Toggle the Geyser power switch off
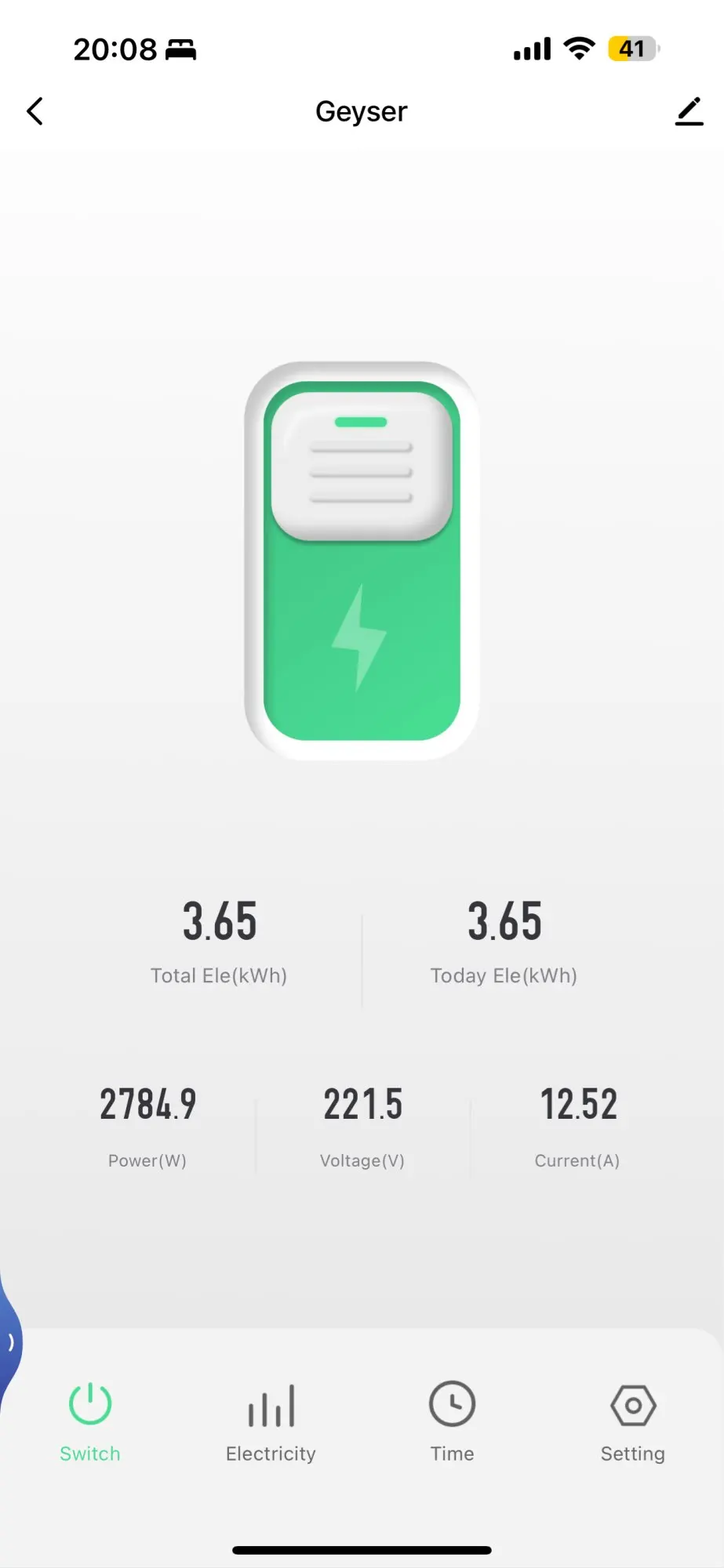The height and width of the screenshot is (1568, 724). pyautogui.click(x=362, y=561)
